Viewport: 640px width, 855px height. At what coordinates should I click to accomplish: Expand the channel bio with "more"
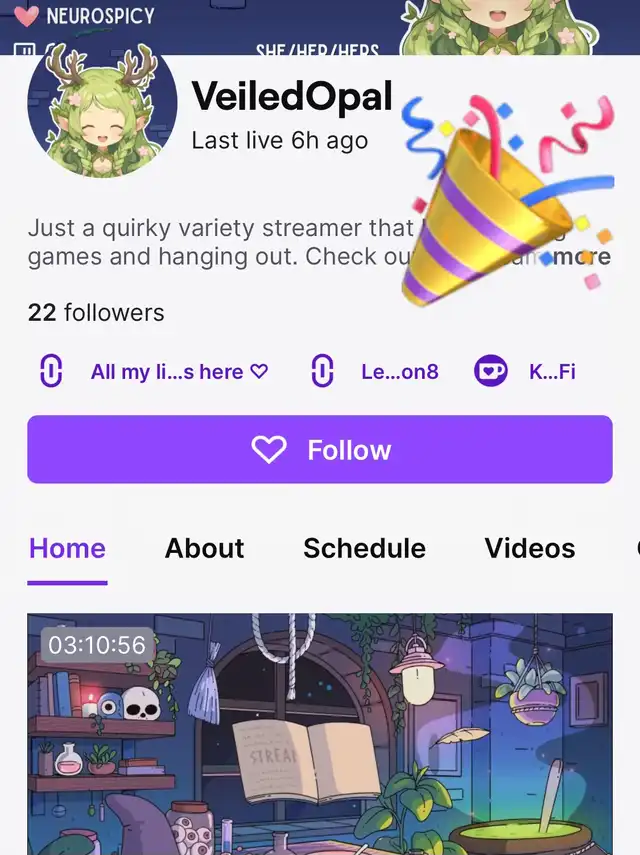582,256
